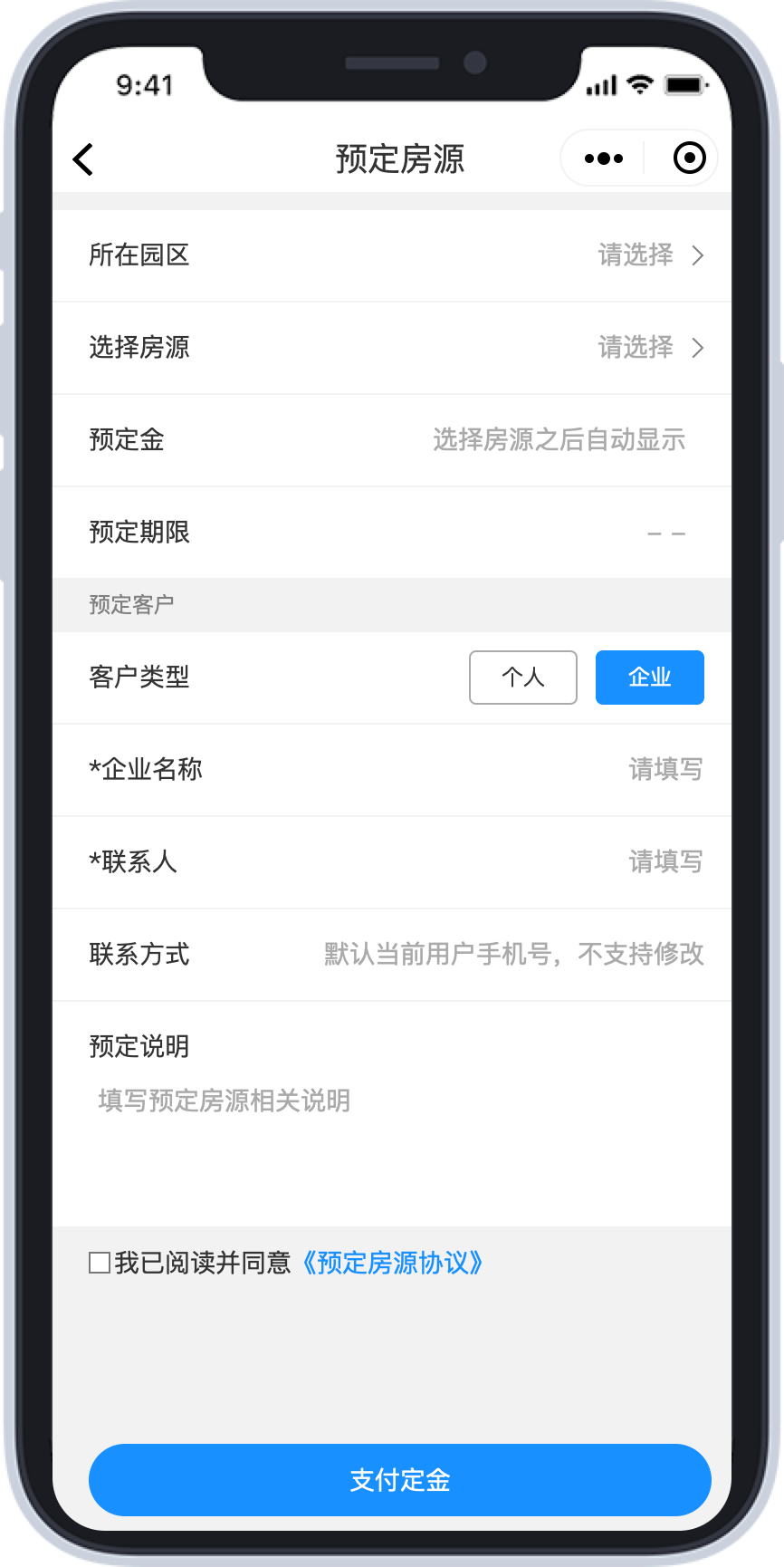Open the 所在园区 selector
Viewport: 784px width, 1567px height.
point(392,255)
